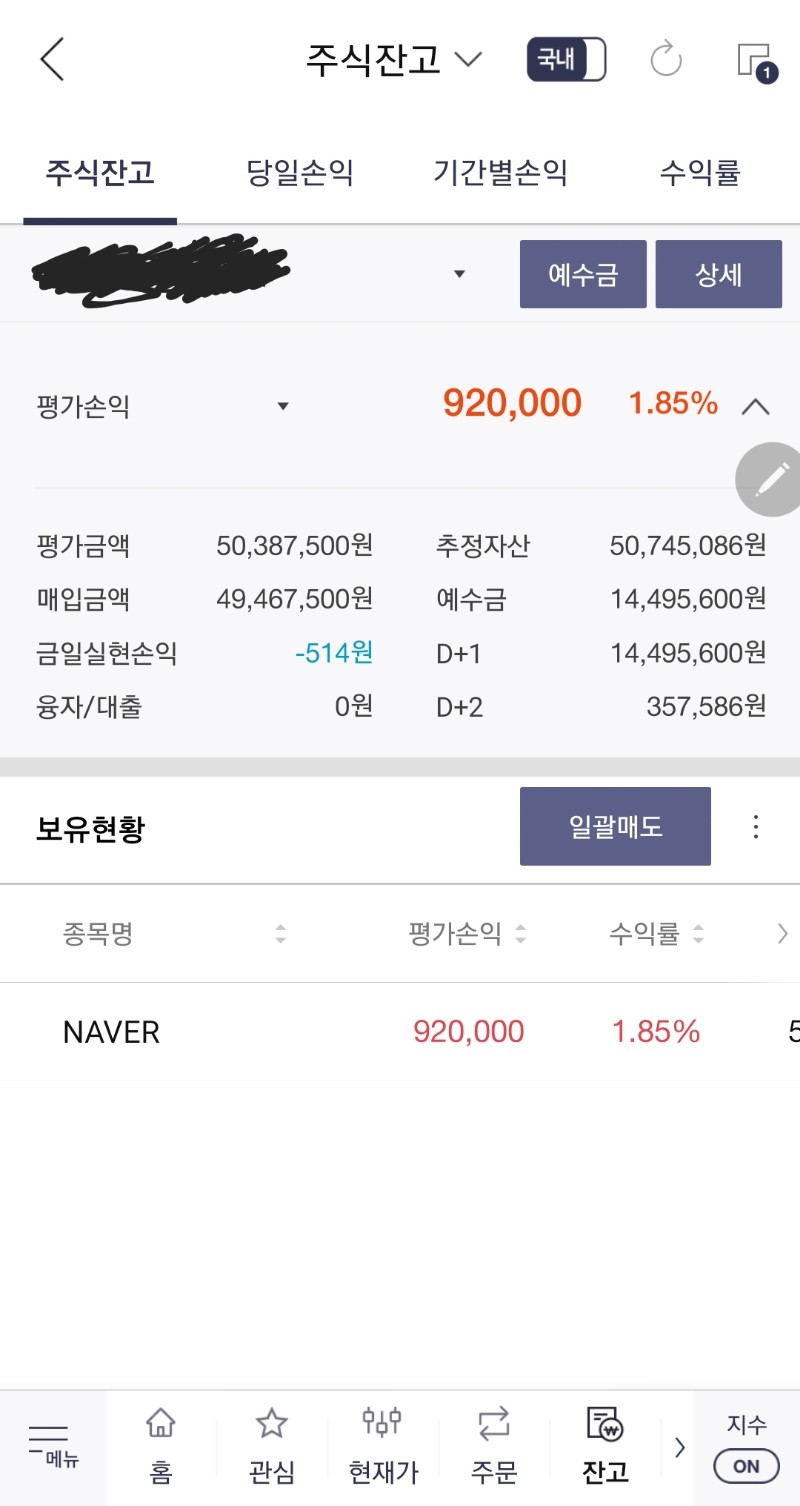
Task: Tap the 예수금 button
Action: coord(583,274)
